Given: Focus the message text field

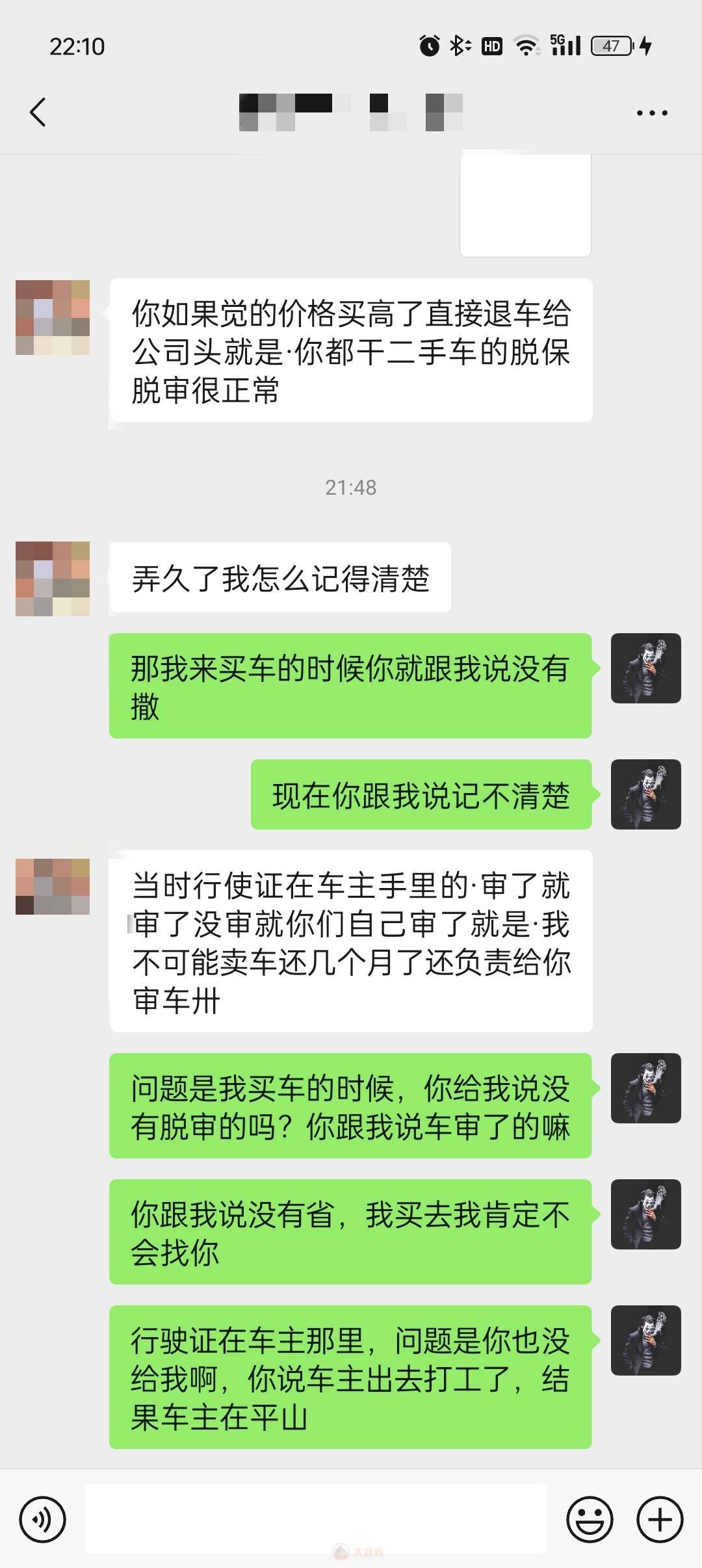Looking at the screenshot, I should 316,1519.
